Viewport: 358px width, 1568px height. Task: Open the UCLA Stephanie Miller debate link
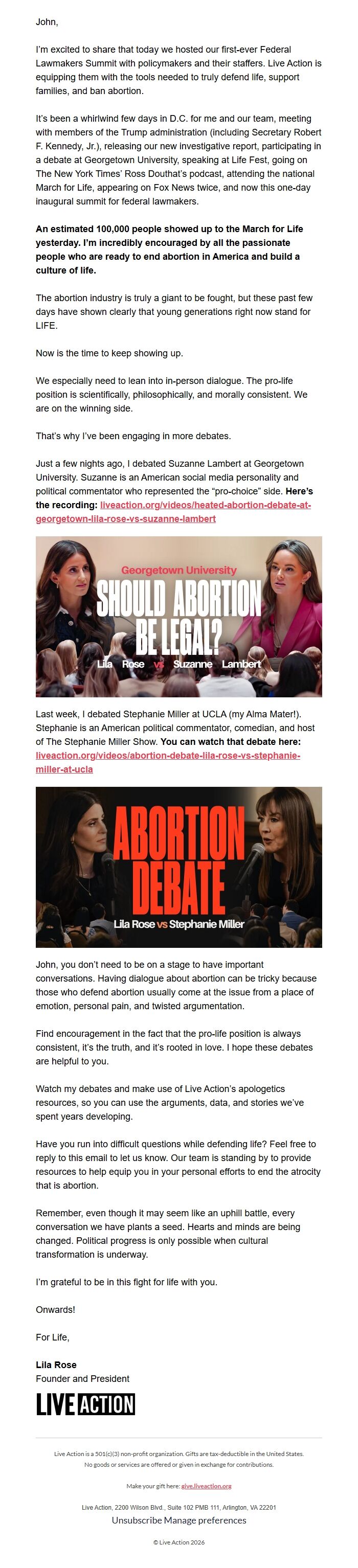pyautogui.click(x=167, y=756)
